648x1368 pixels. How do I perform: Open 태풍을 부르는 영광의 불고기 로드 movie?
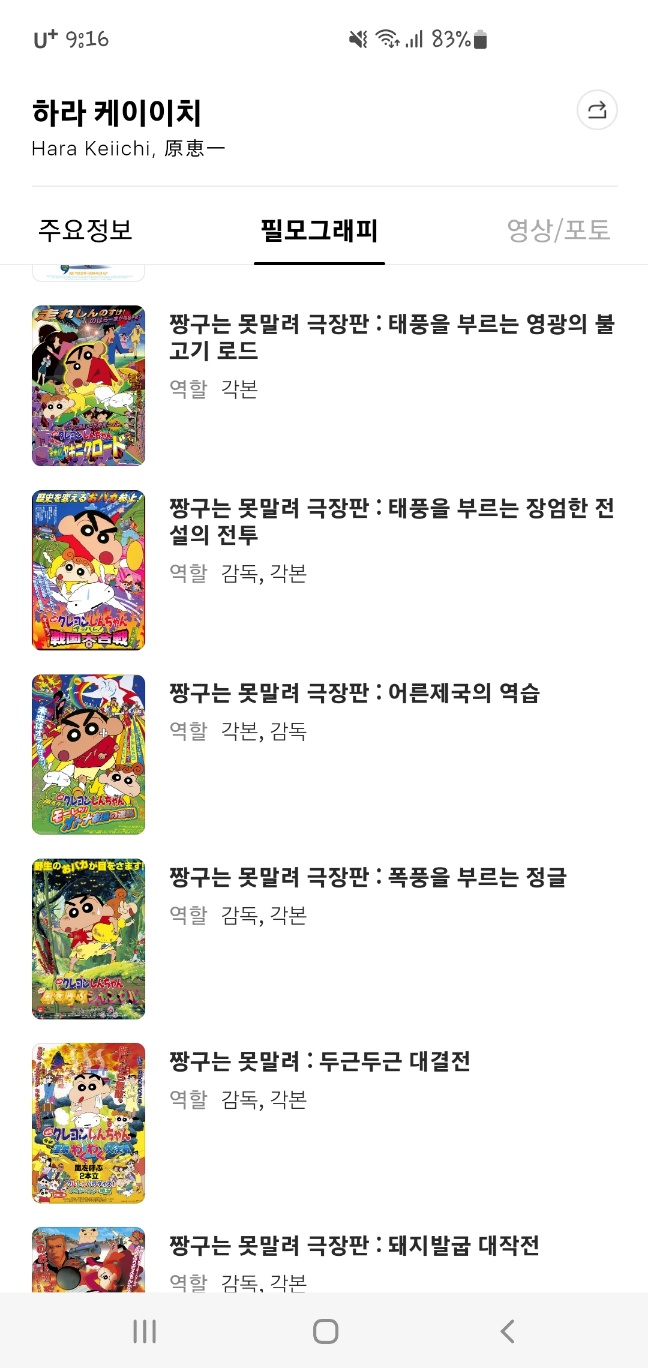[x=391, y=337]
